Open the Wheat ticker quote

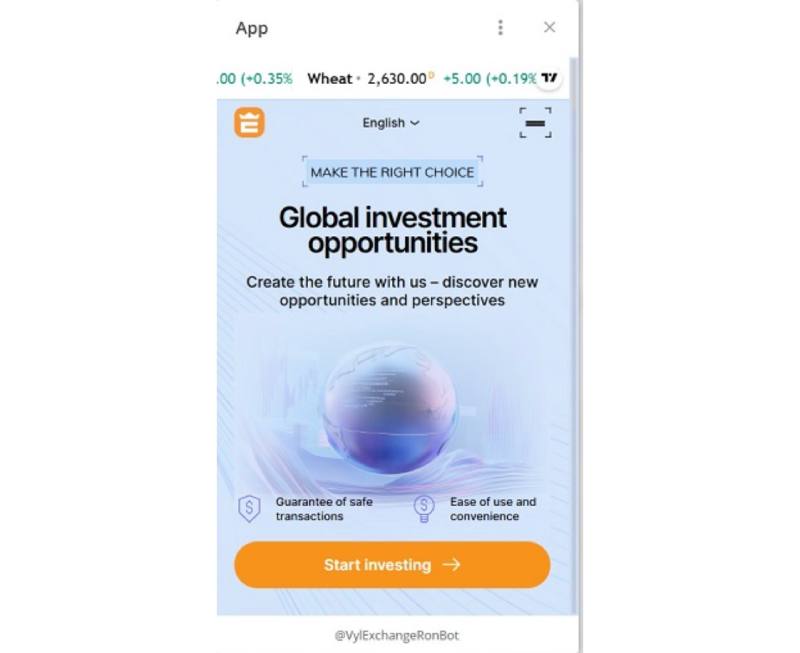330,79
